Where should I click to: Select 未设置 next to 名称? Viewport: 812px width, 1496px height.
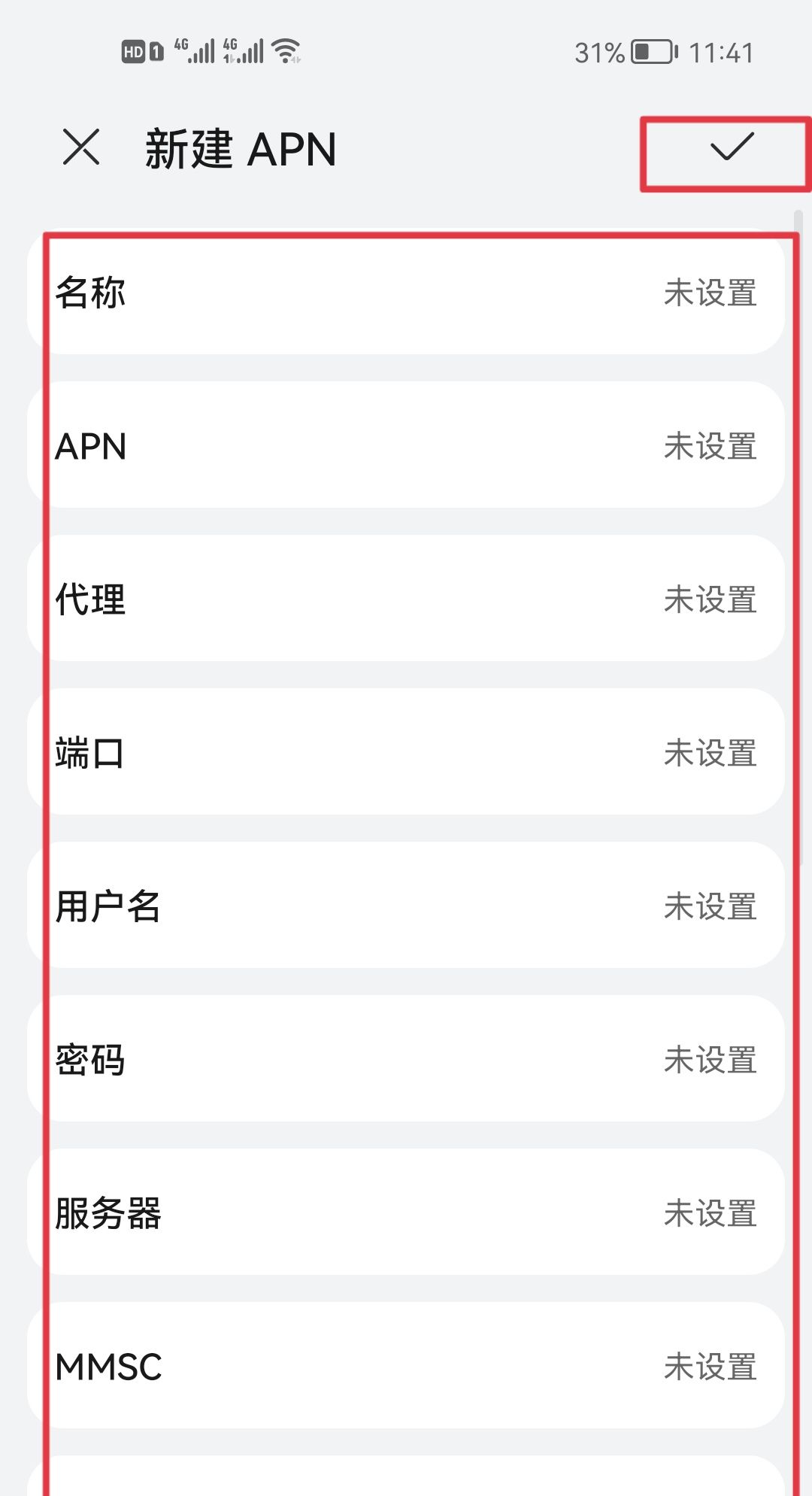coord(712,295)
